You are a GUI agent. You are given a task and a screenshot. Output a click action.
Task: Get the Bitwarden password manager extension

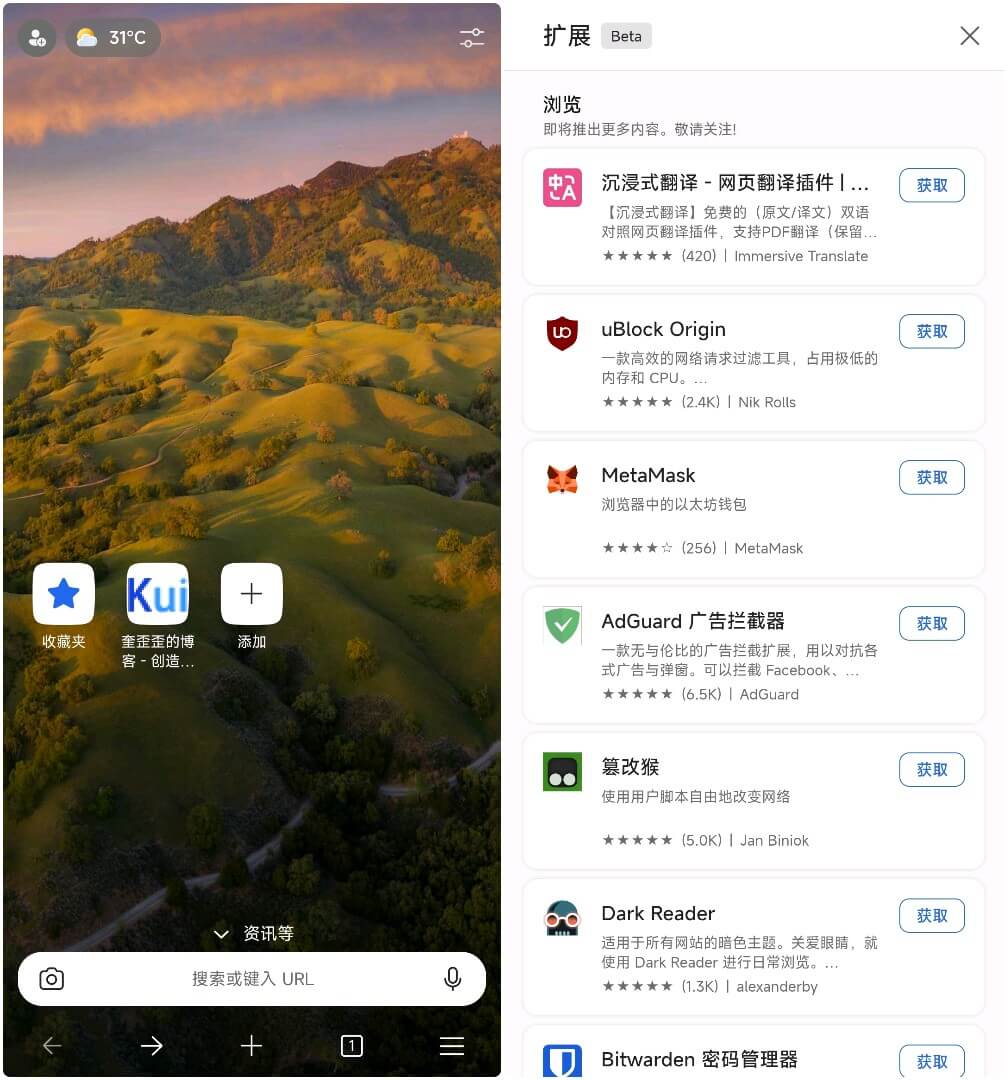931,1060
